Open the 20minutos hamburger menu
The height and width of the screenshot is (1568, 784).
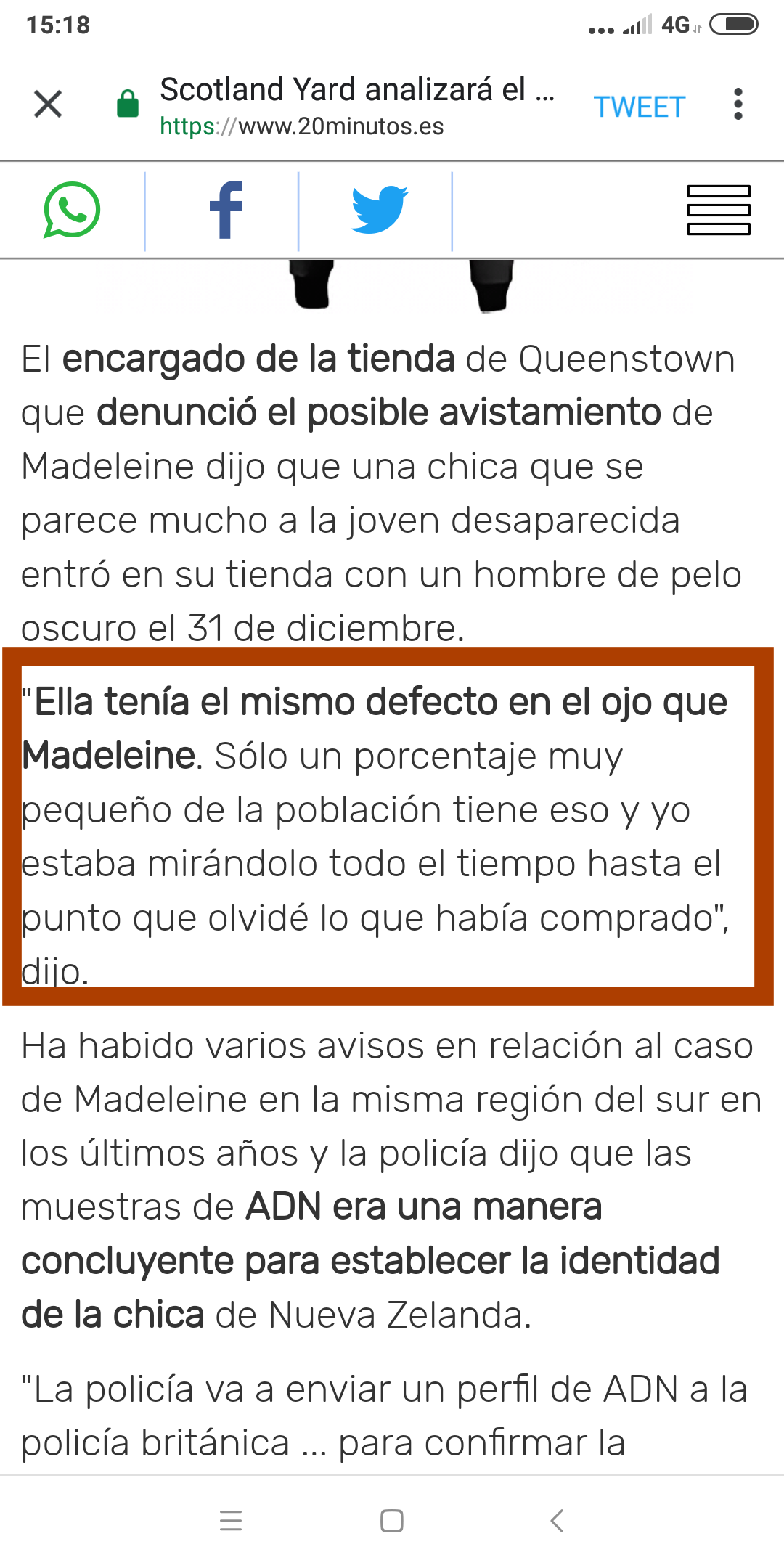click(x=718, y=211)
